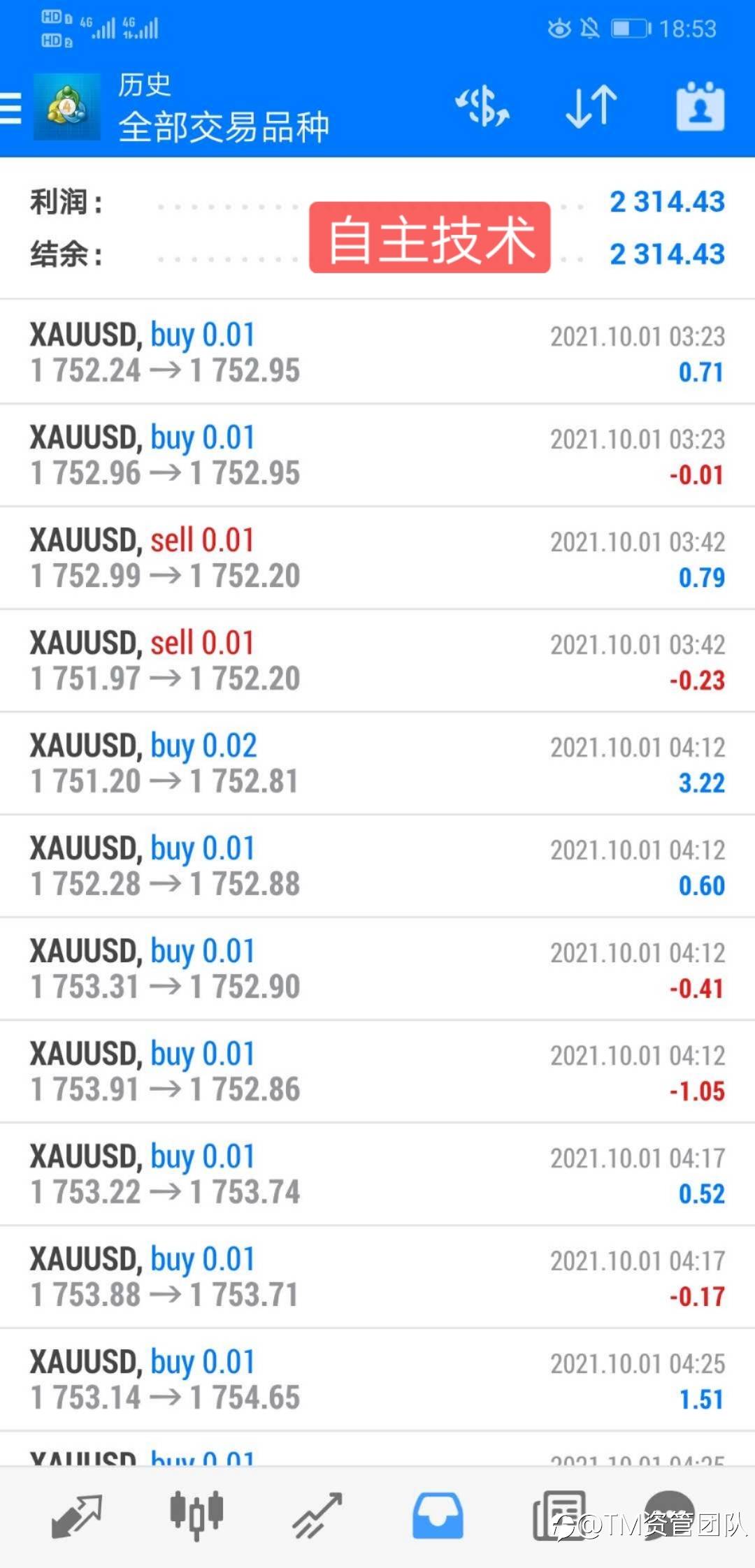Select the History inbox tab
The image size is (755, 1568).
pos(438,1516)
